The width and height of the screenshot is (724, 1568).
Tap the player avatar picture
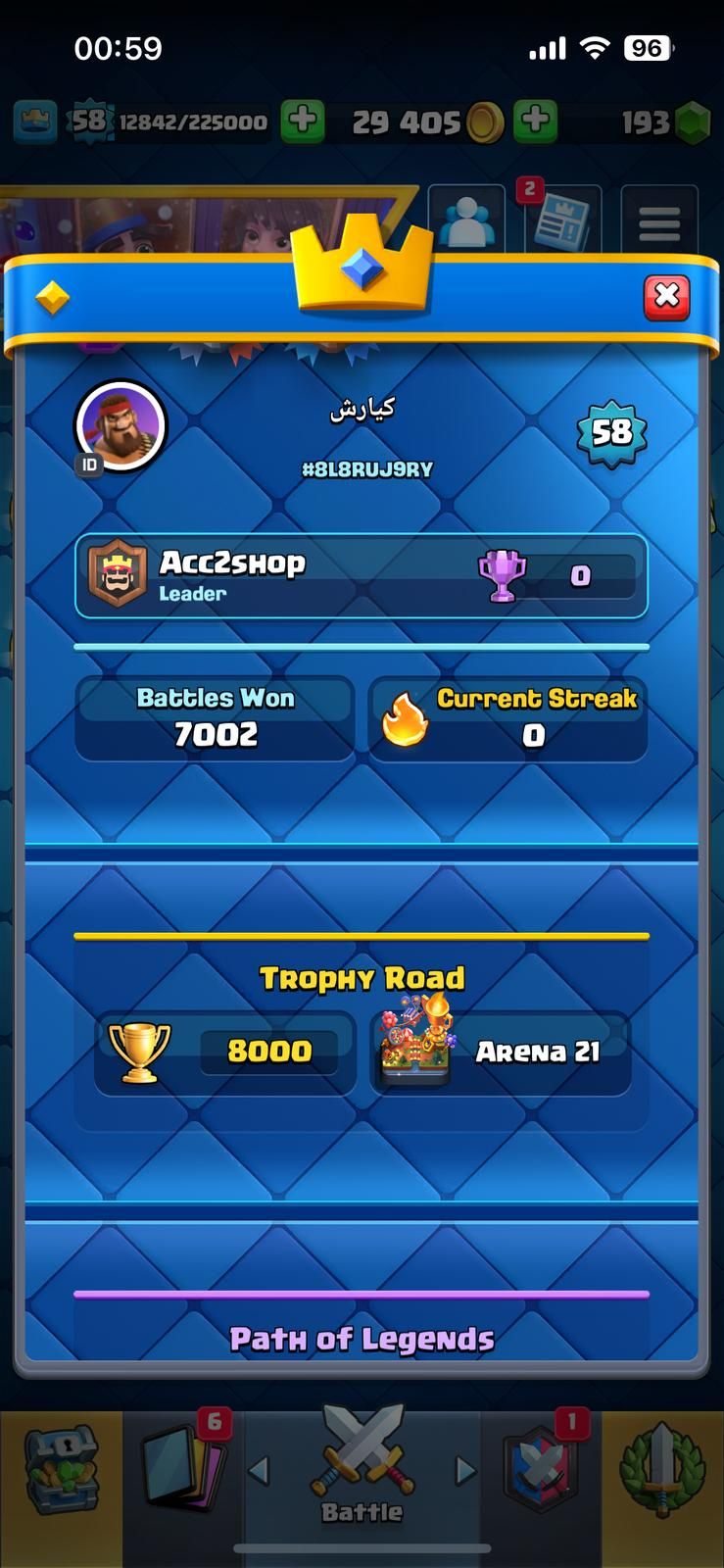(121, 425)
